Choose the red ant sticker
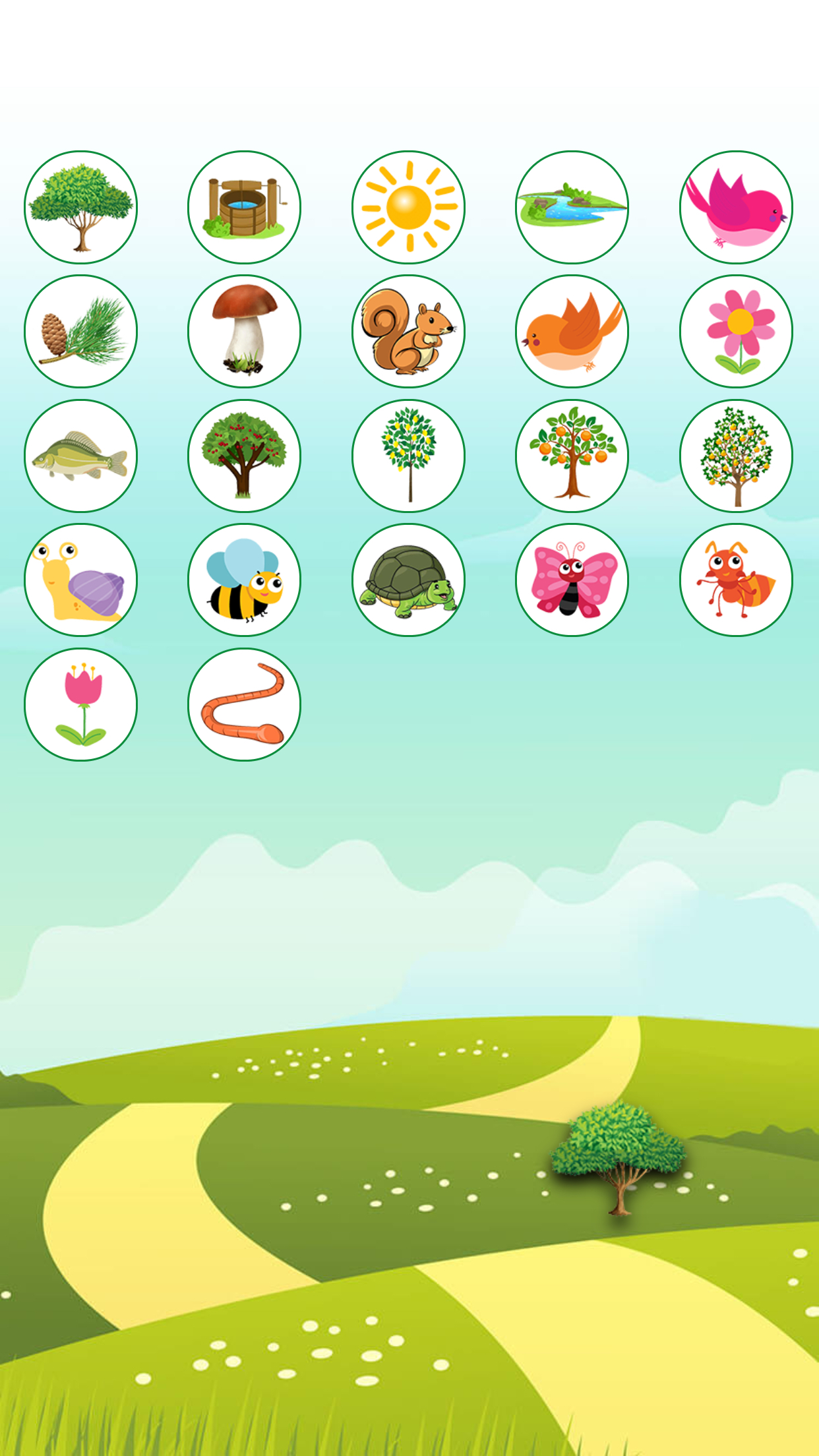 coord(736,580)
